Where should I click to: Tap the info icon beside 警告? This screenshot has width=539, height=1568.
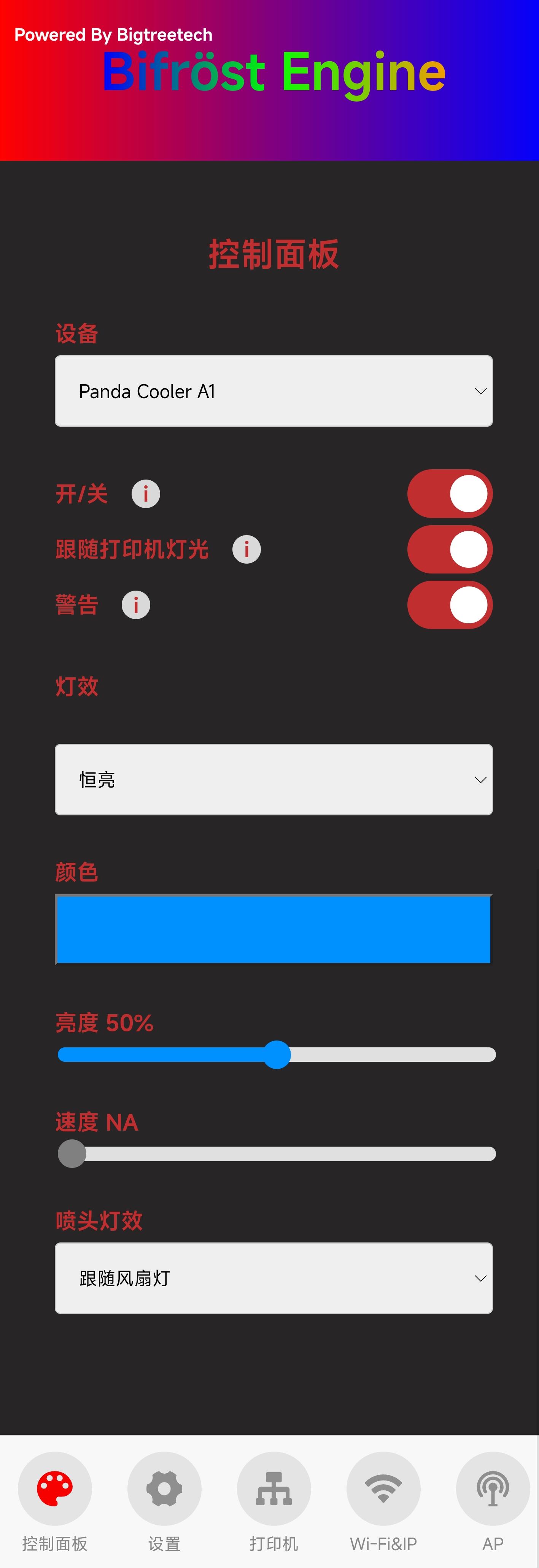click(x=136, y=605)
